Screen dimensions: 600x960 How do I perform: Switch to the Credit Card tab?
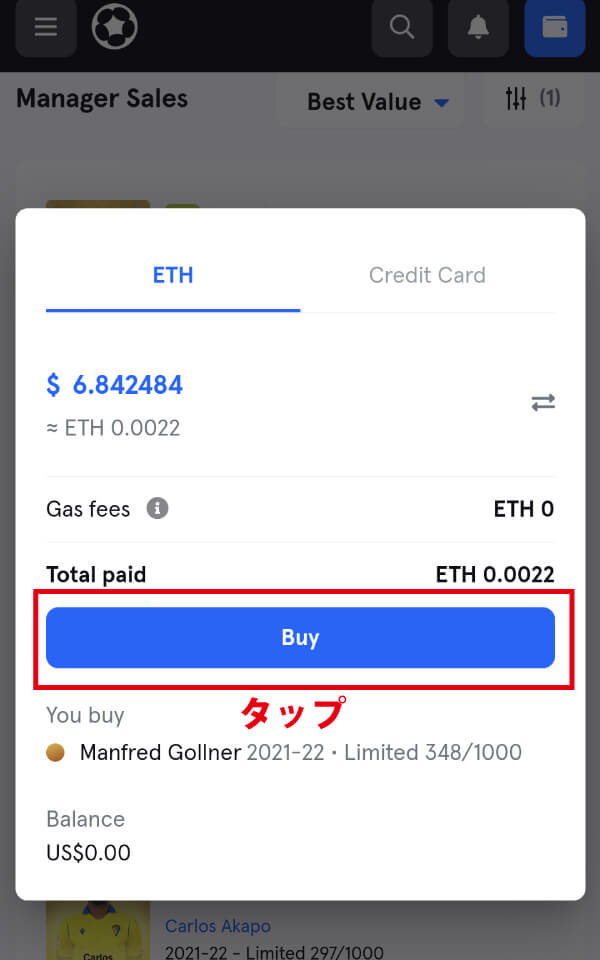(427, 275)
